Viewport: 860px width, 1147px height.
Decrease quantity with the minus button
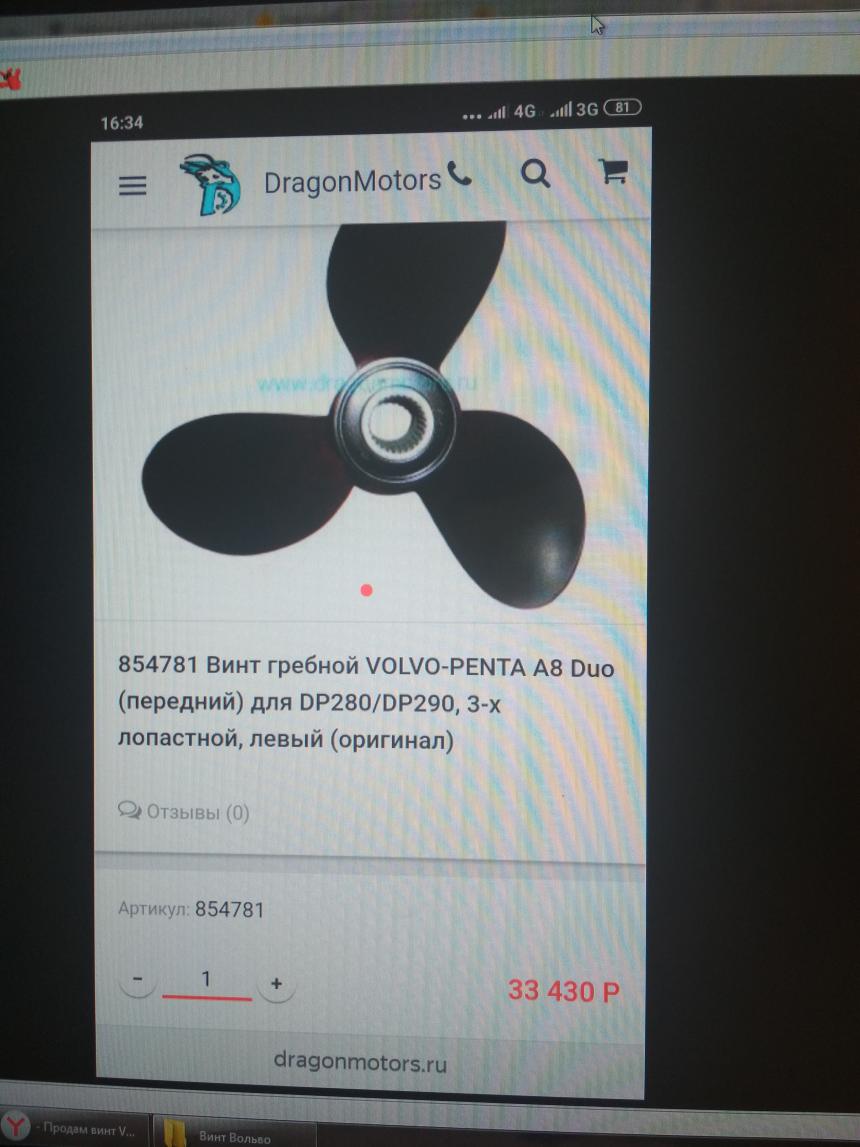pos(138,979)
